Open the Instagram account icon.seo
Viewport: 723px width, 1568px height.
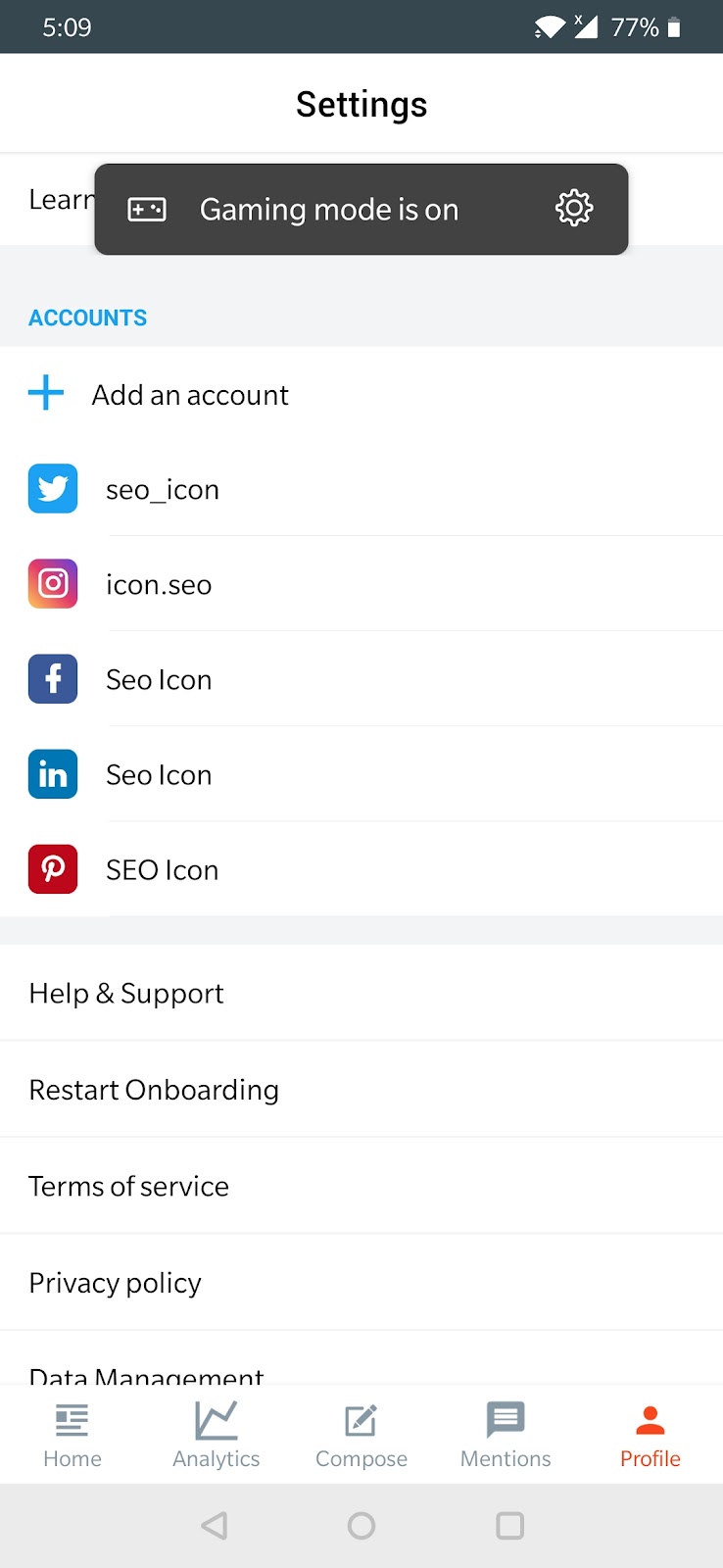click(159, 584)
